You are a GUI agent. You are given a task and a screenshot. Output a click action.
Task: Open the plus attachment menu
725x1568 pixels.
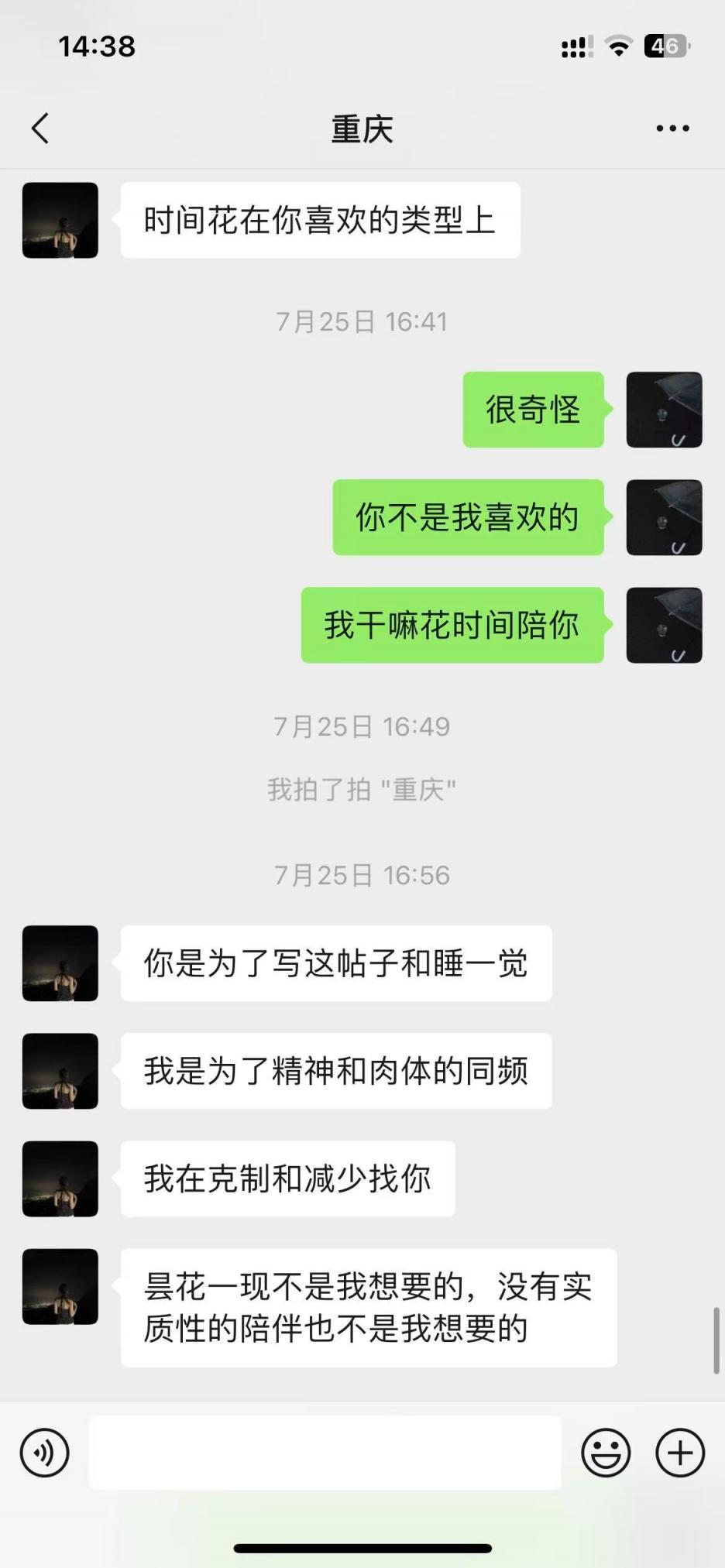[x=680, y=1453]
